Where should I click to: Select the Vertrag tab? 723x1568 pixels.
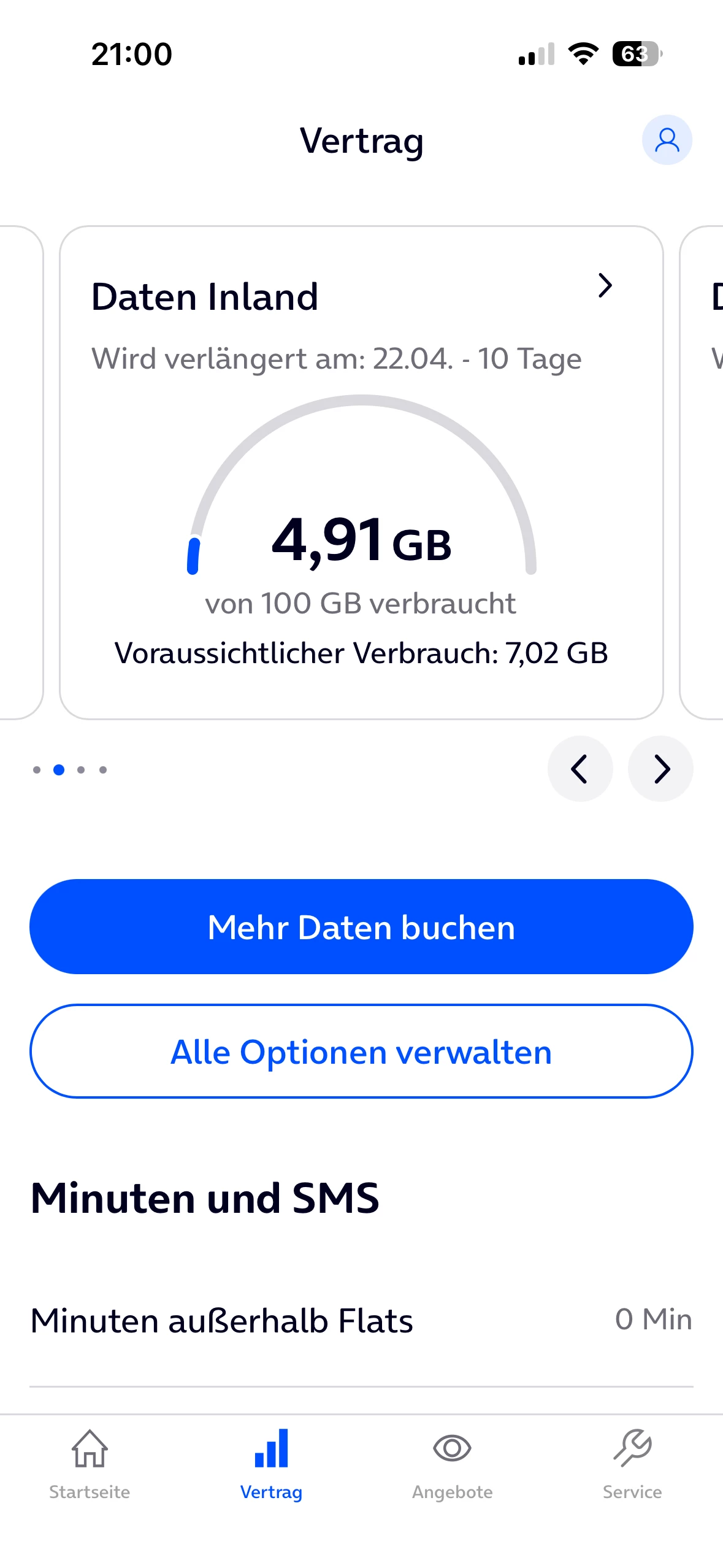pos(271,1462)
